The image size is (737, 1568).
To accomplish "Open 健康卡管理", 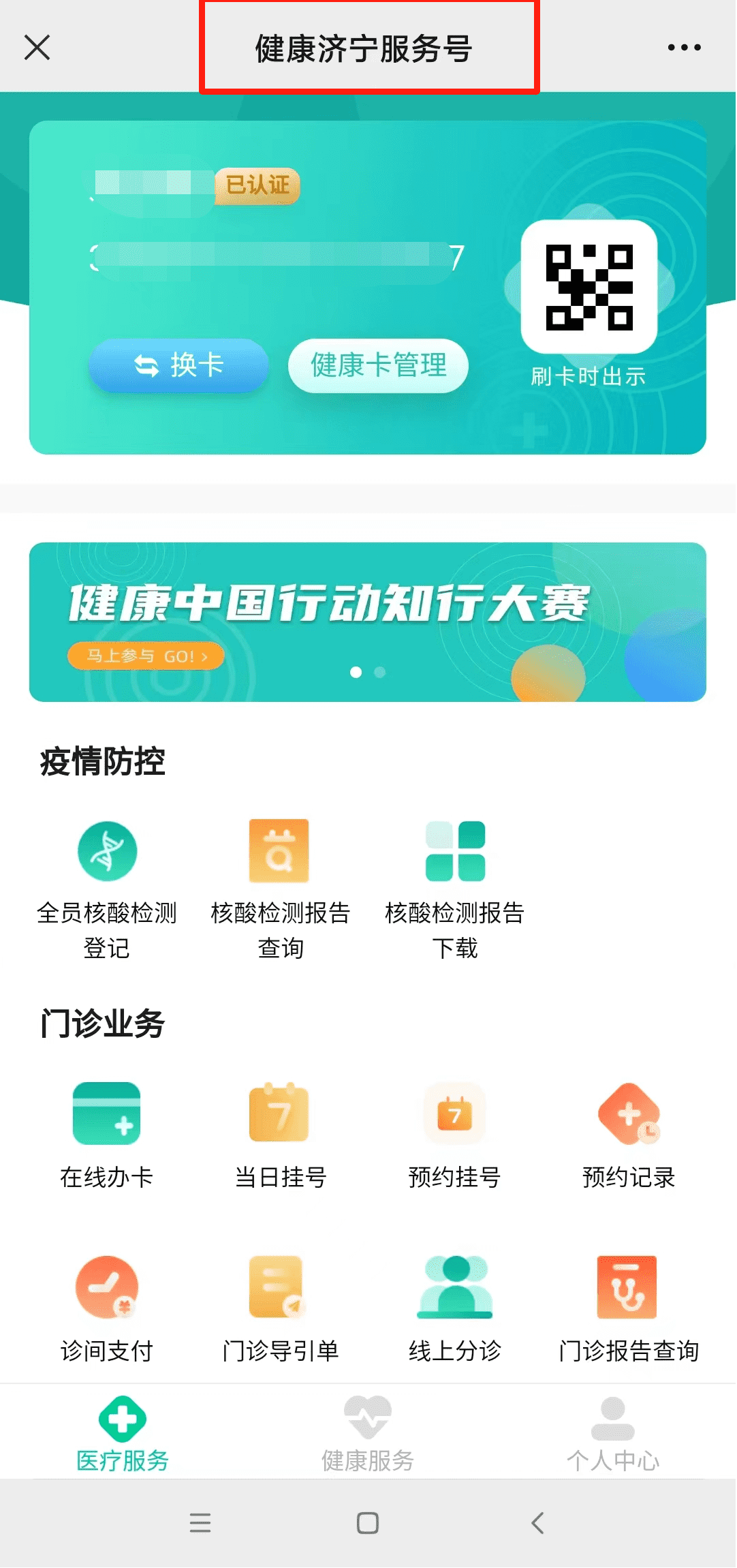I will click(x=378, y=365).
